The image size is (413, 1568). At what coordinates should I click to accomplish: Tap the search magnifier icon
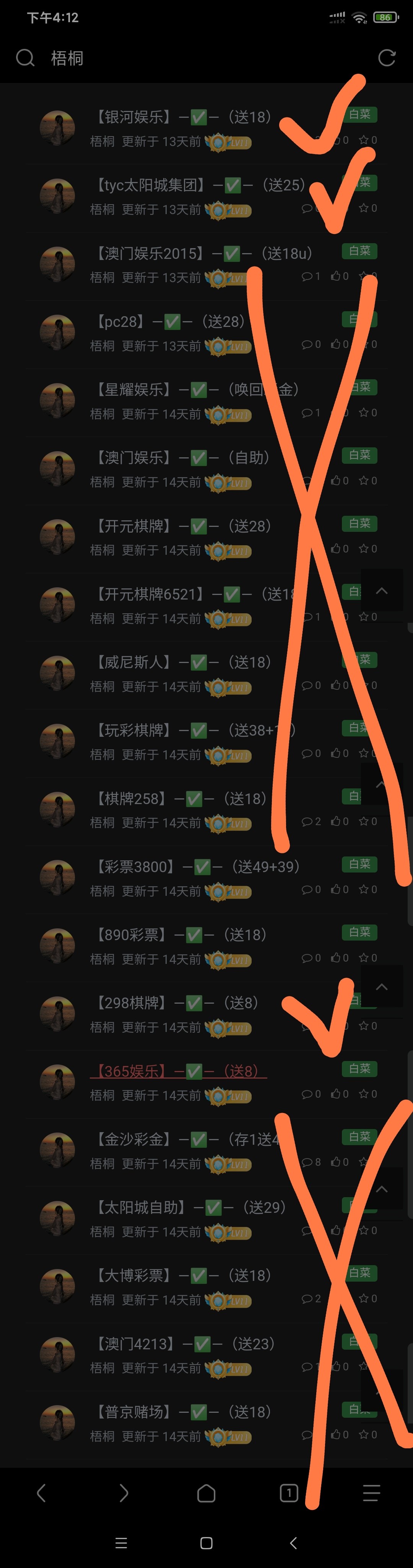coord(25,58)
